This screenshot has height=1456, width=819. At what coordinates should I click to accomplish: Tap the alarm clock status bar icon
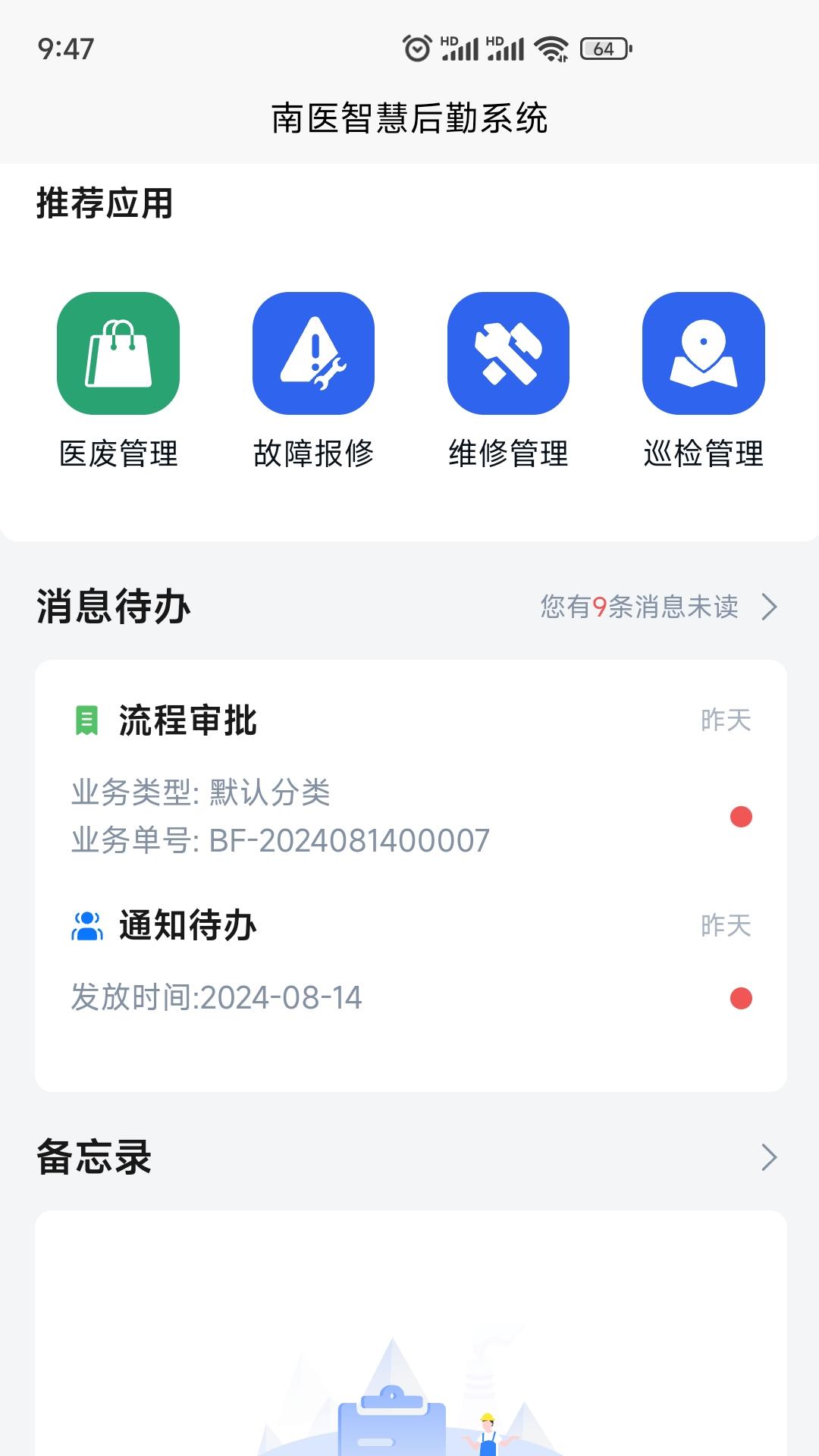pos(416,47)
